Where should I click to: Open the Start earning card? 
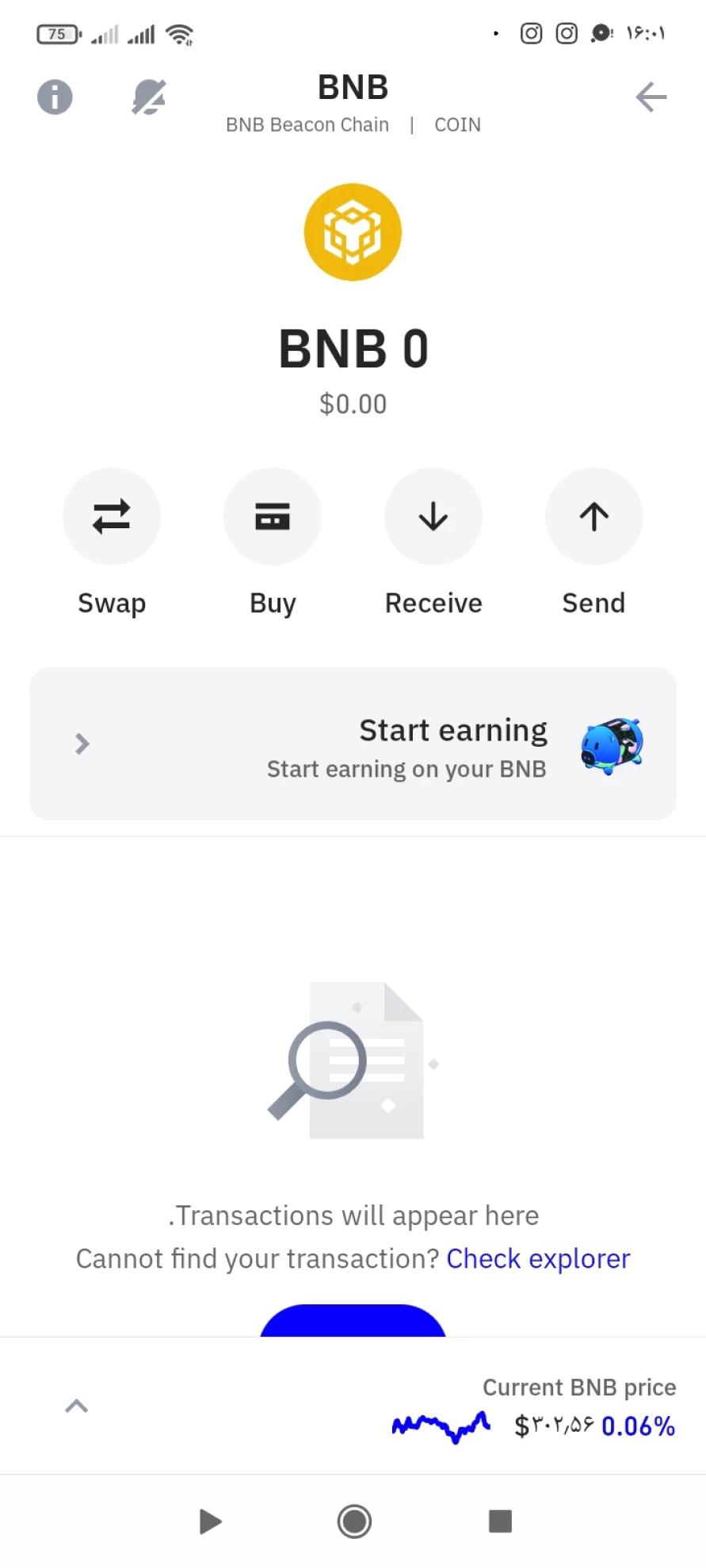tap(353, 744)
